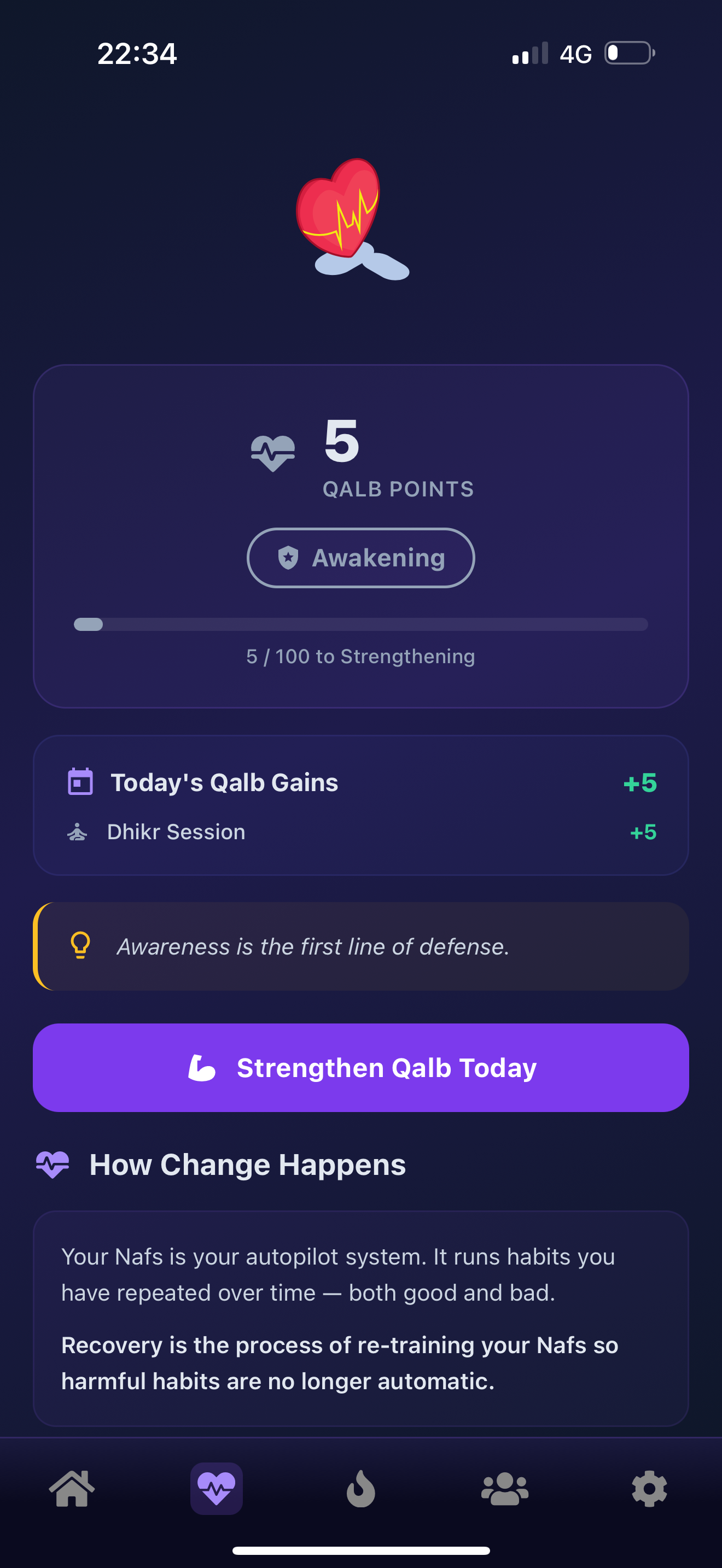Click the heart-pulse icon next to the 5
Screen dimensions: 722x1568
[x=273, y=450]
